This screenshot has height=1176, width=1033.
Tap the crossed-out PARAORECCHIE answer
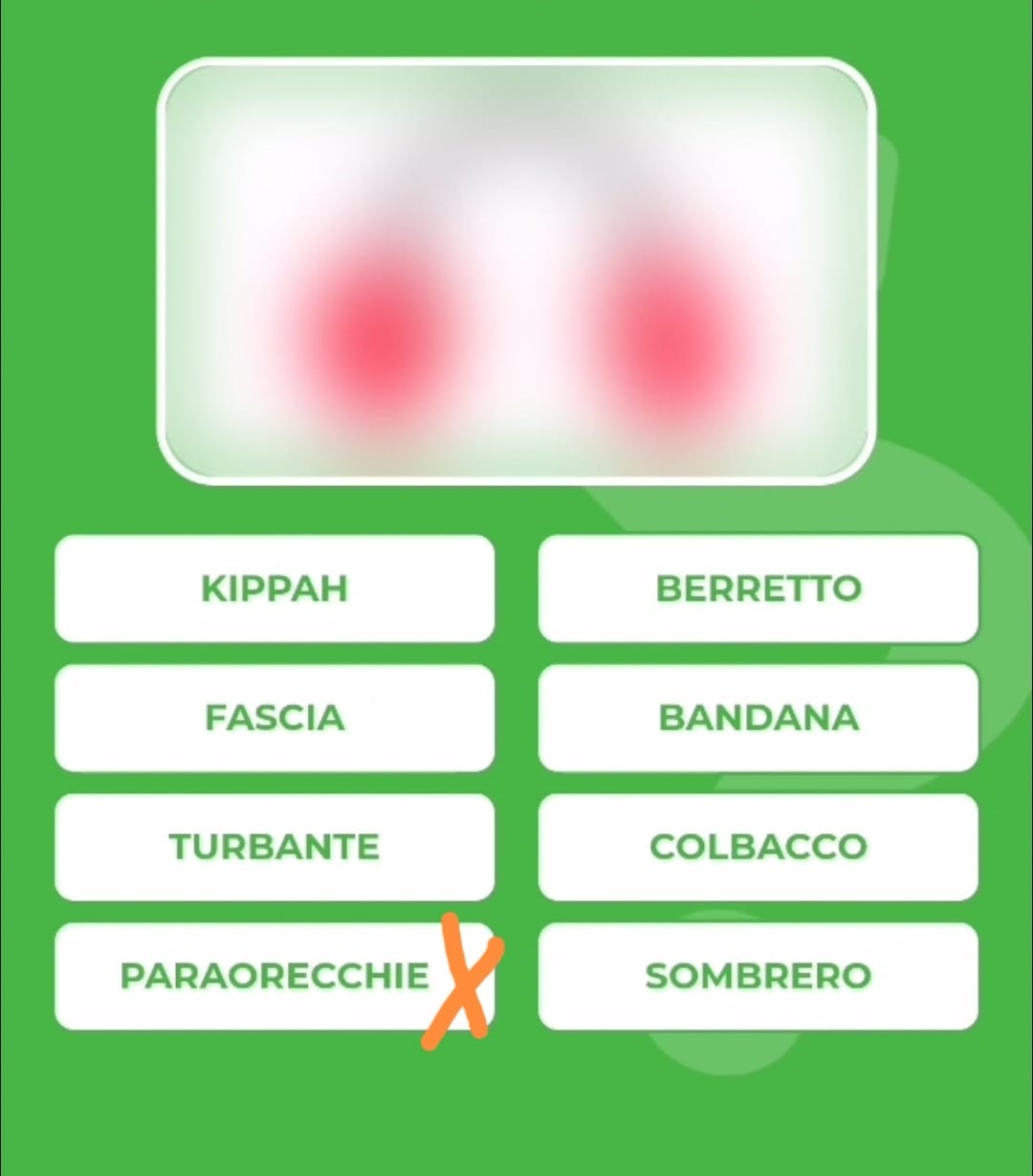[x=275, y=976]
